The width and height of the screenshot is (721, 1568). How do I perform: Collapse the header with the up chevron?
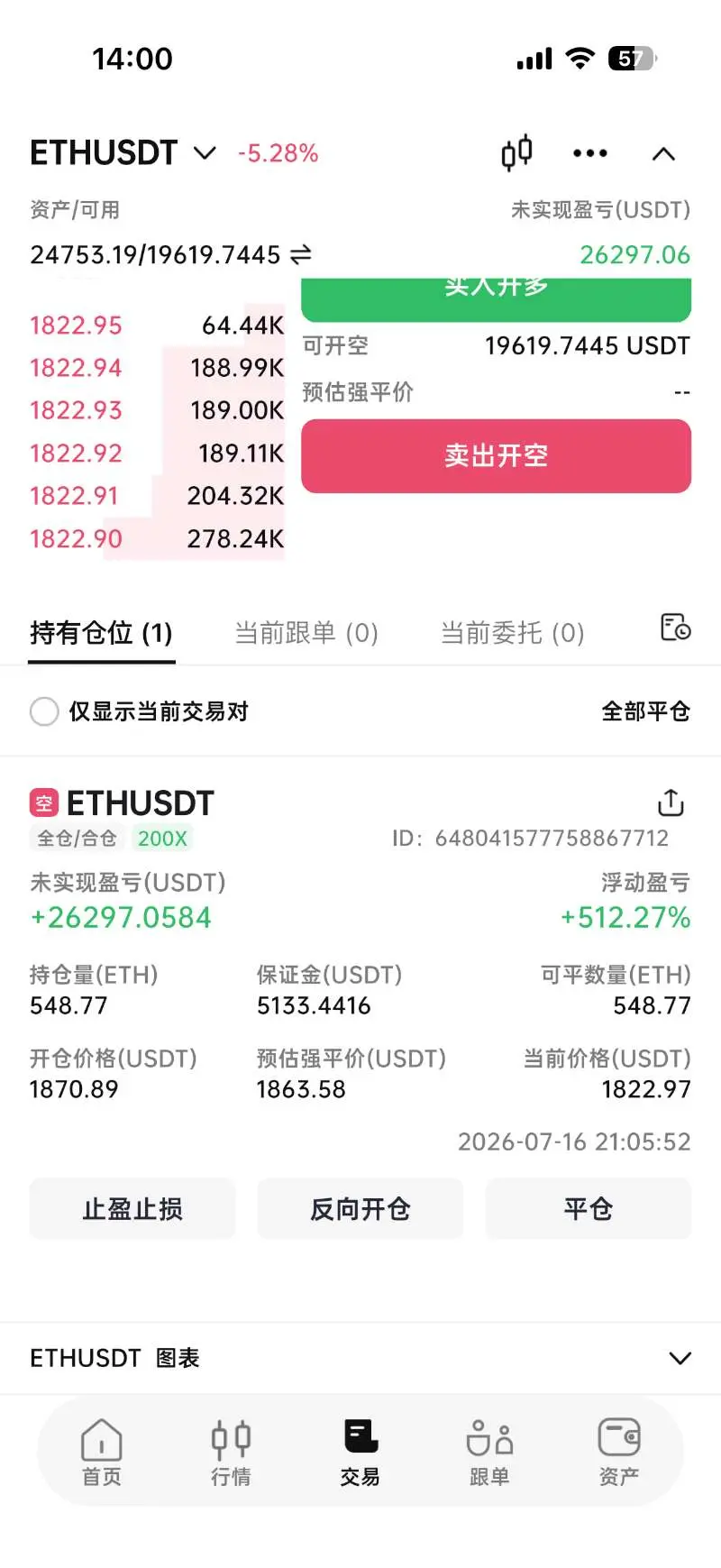pyautogui.click(x=663, y=154)
